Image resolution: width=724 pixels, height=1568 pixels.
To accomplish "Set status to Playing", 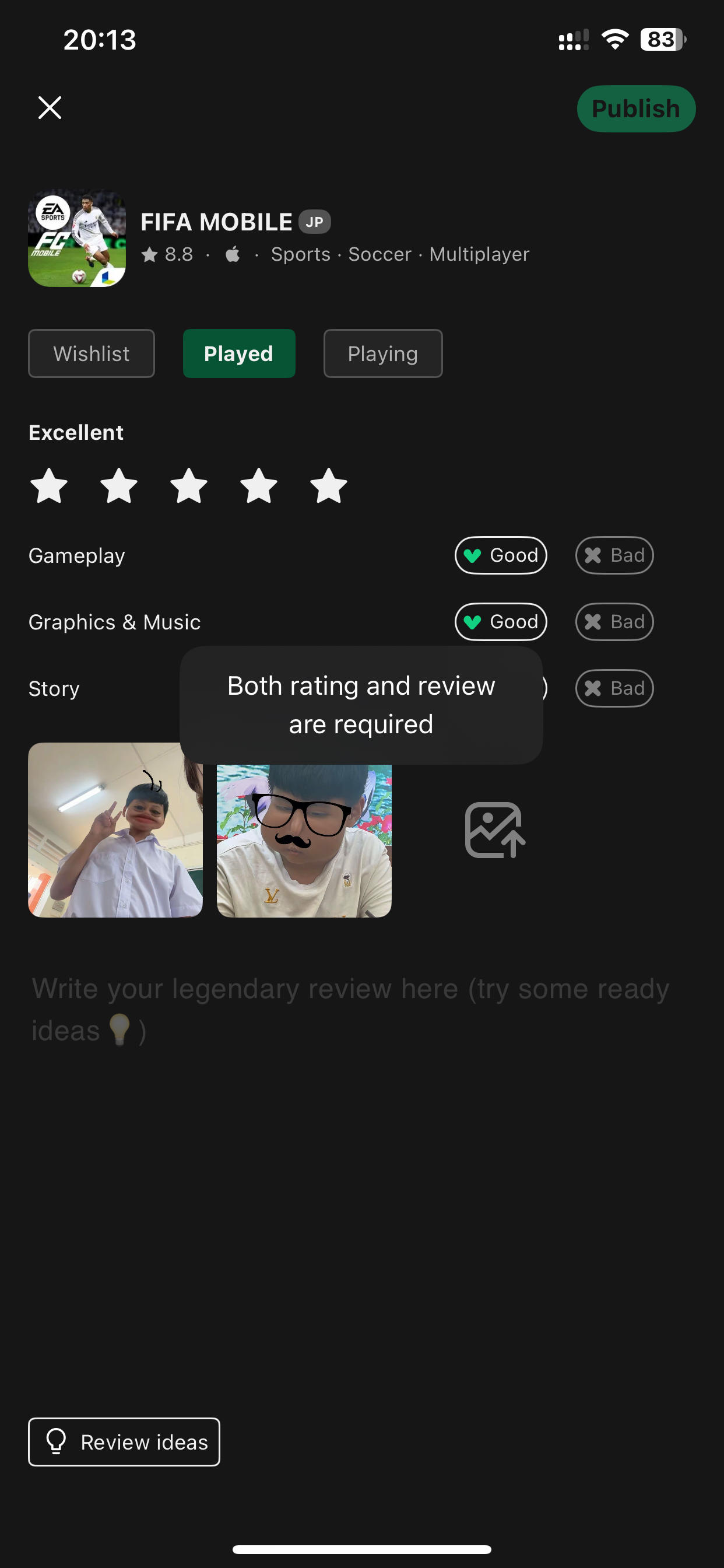I will point(382,353).
